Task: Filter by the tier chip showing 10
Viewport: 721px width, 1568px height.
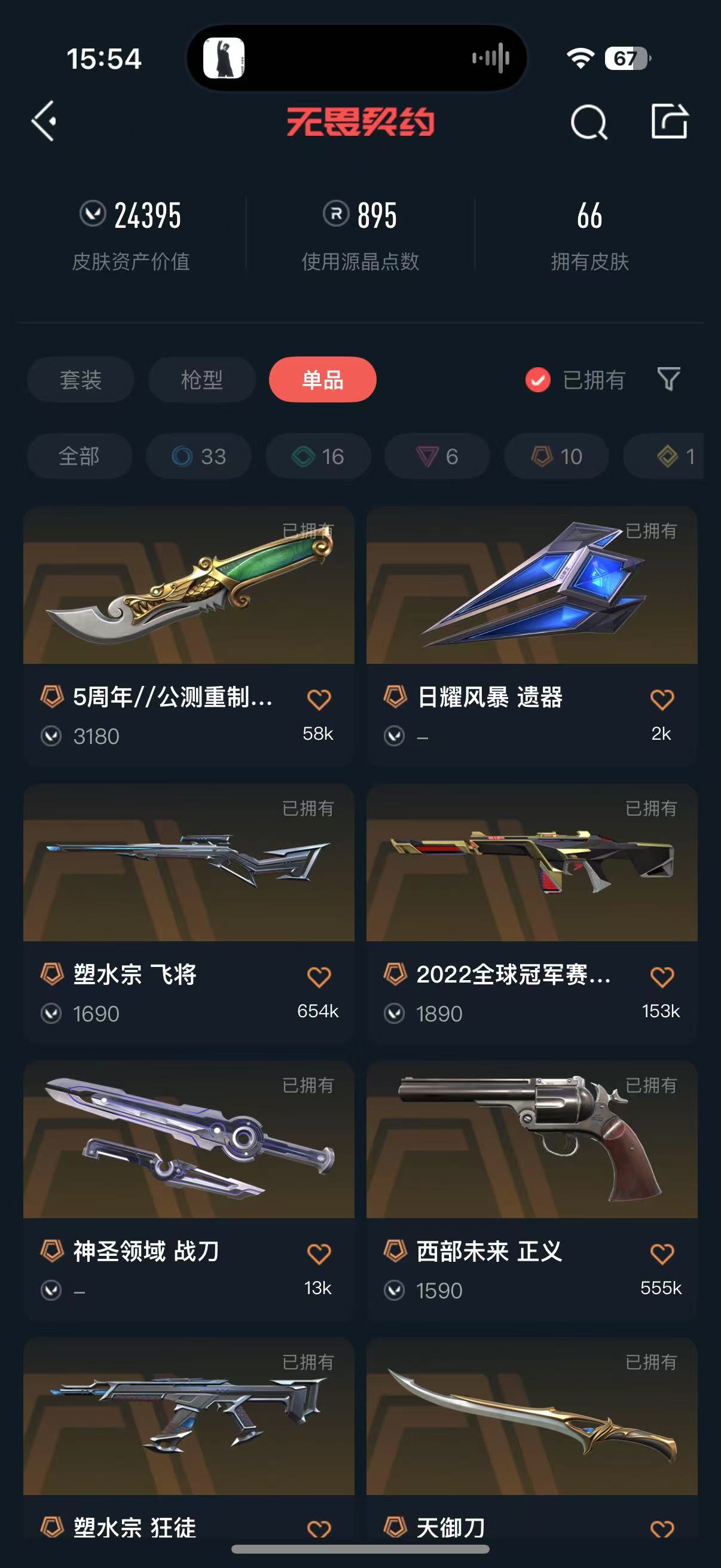Action: (x=556, y=456)
